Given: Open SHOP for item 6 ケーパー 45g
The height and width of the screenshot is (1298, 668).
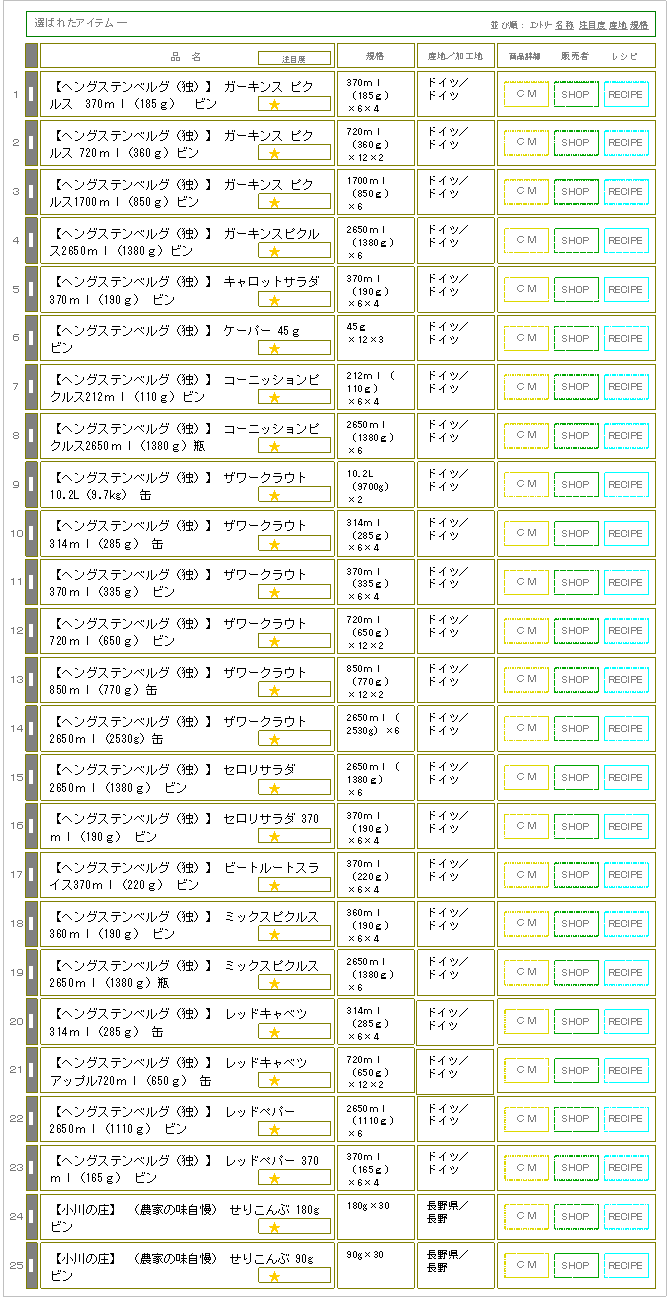Looking at the screenshot, I should click(575, 338).
